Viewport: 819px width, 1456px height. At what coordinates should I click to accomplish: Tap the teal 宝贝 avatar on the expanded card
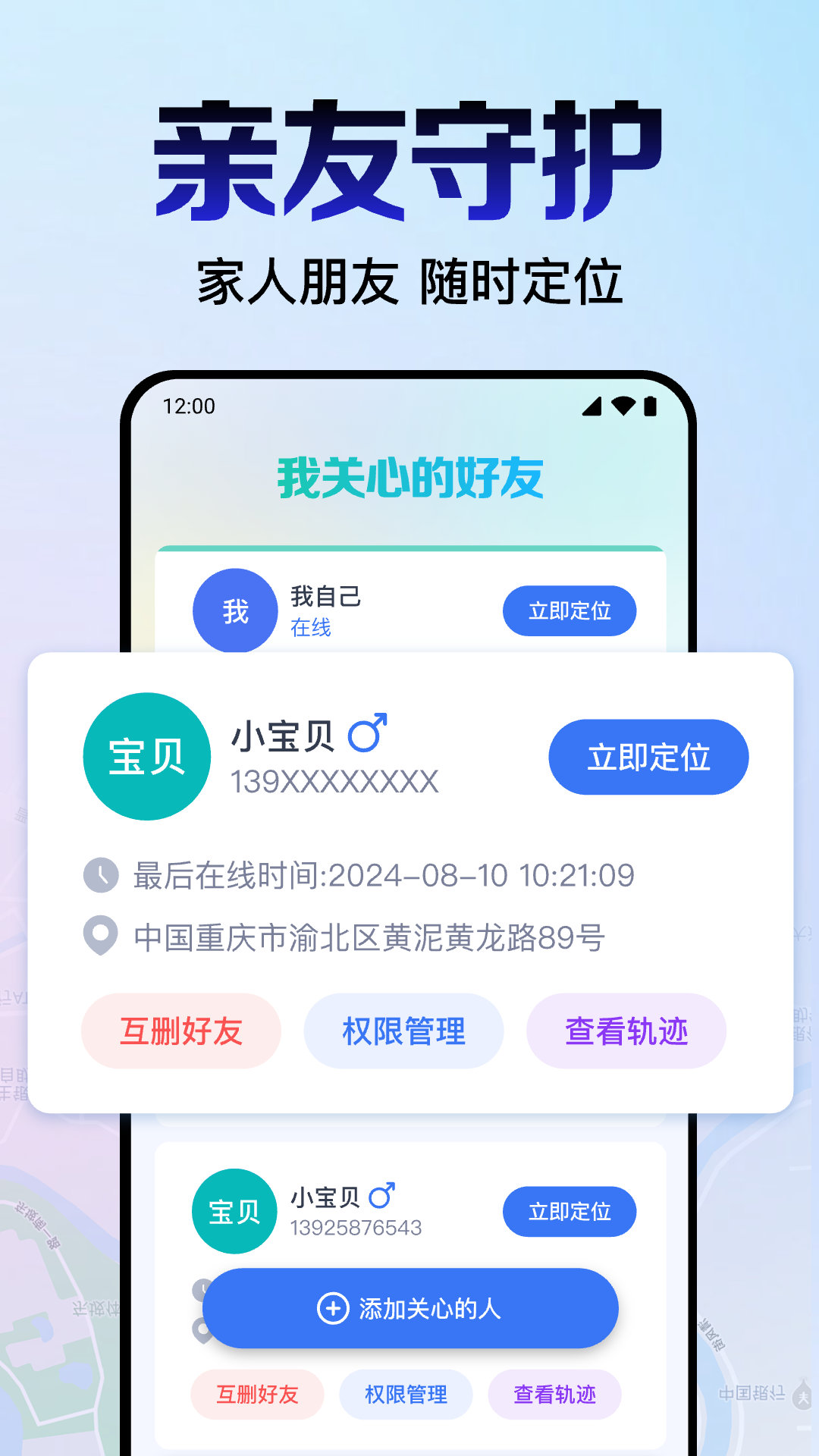[146, 757]
